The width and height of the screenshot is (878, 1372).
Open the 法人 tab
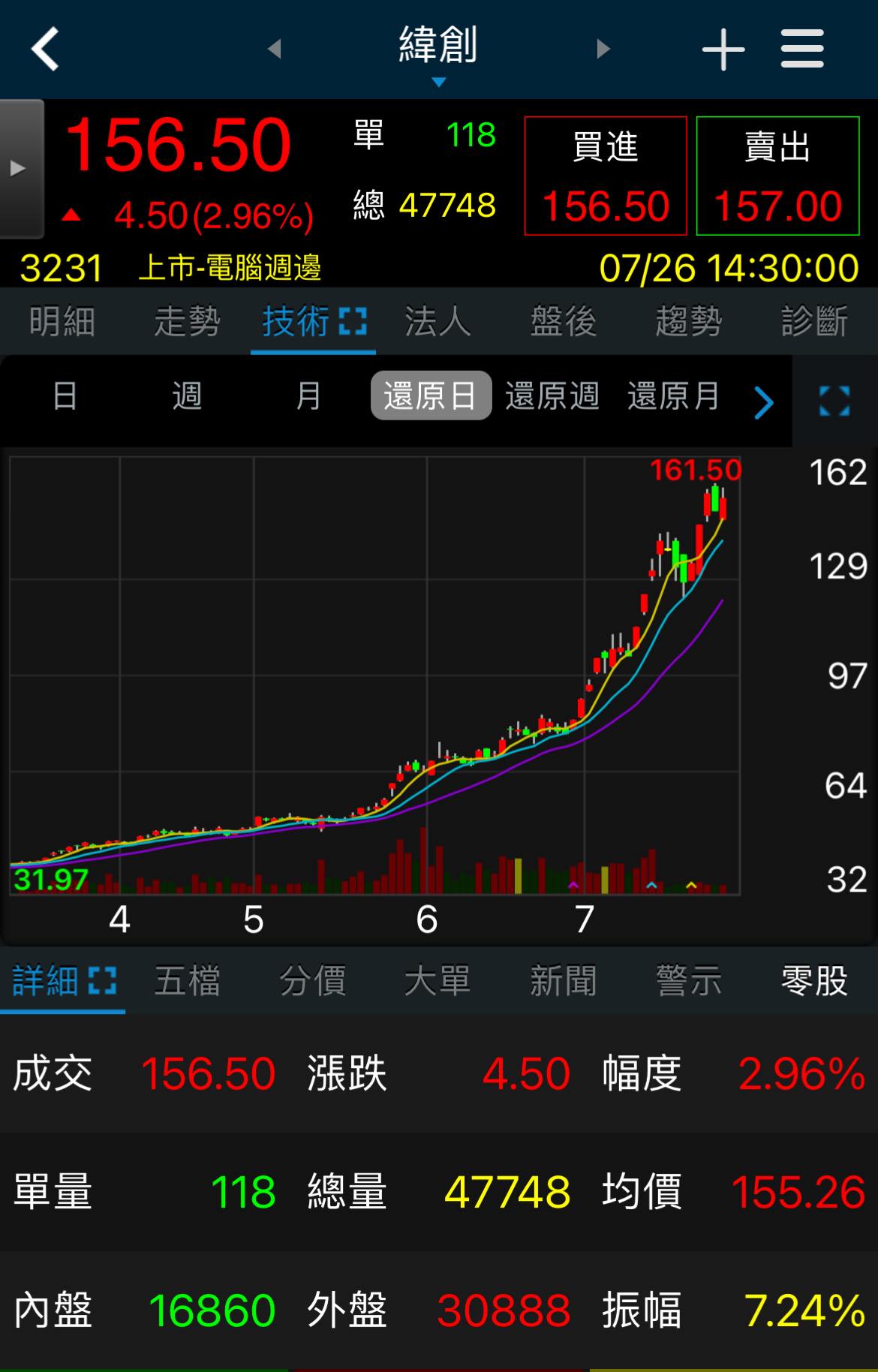(438, 322)
